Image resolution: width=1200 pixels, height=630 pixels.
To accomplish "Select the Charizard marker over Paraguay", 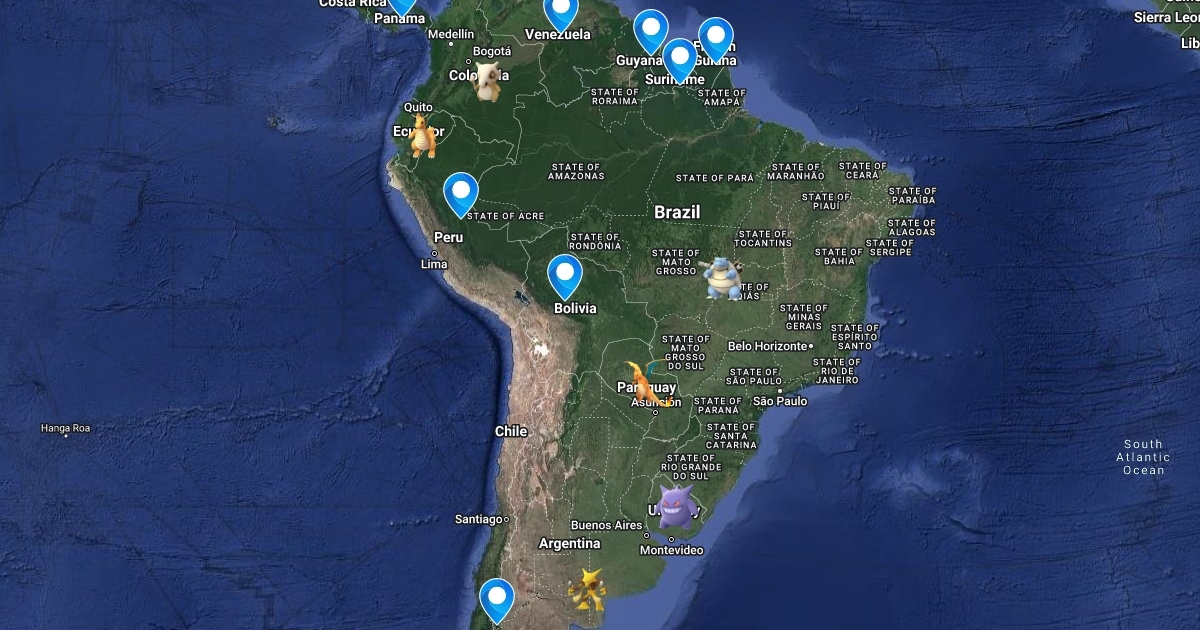I will 647,384.
